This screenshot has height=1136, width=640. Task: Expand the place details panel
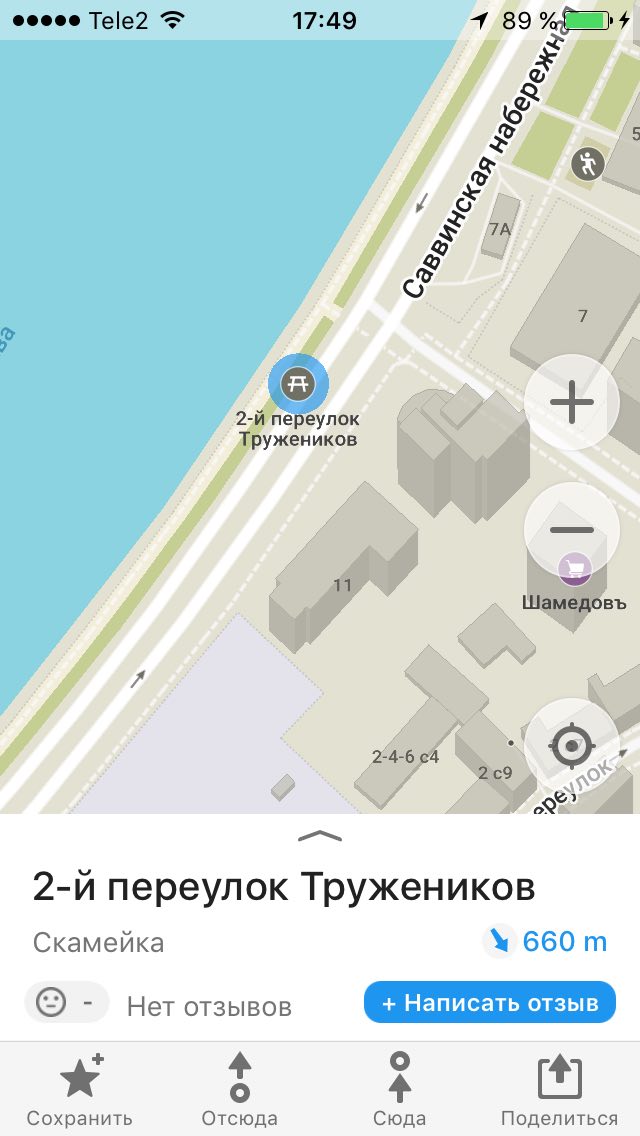pos(320,836)
